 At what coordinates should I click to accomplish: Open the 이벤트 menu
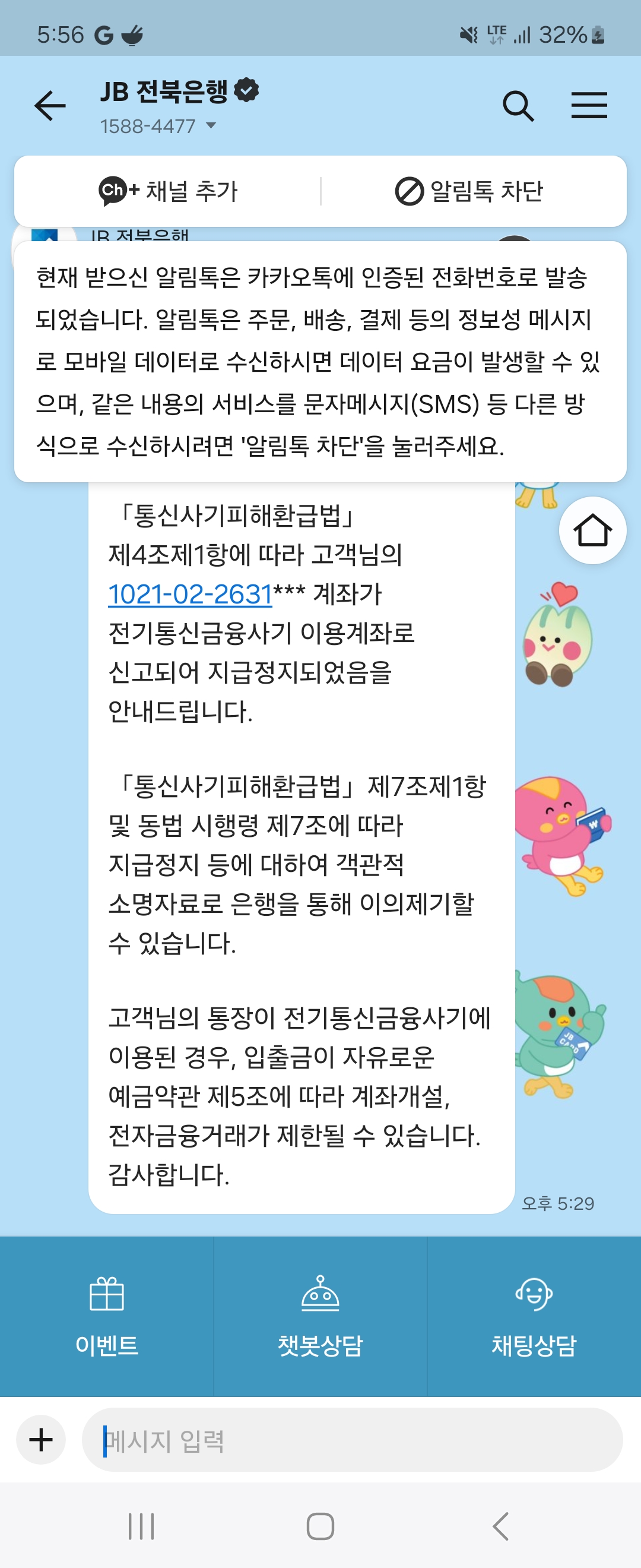coord(107,1316)
